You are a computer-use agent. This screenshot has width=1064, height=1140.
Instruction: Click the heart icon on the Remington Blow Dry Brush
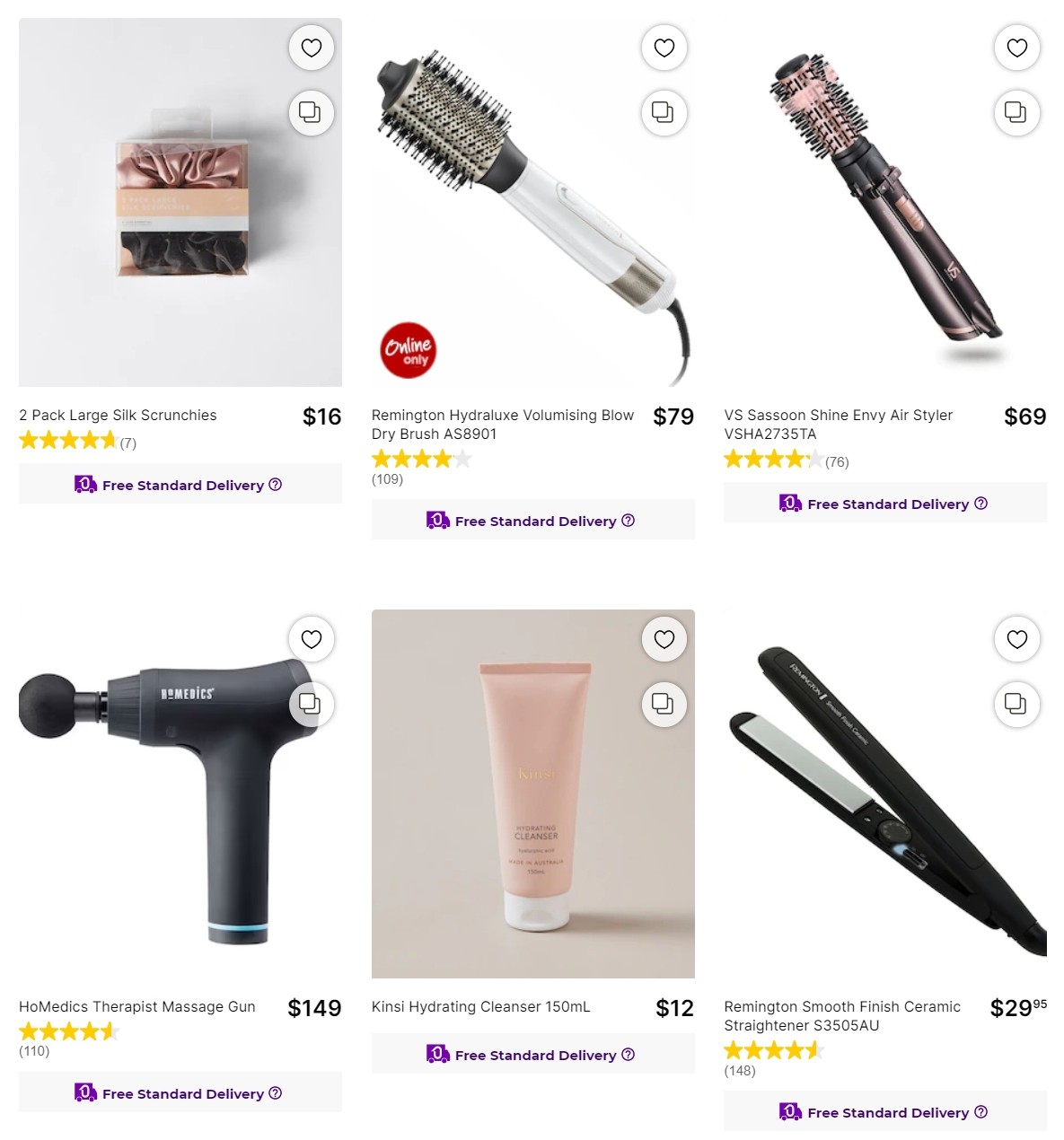[x=664, y=48]
